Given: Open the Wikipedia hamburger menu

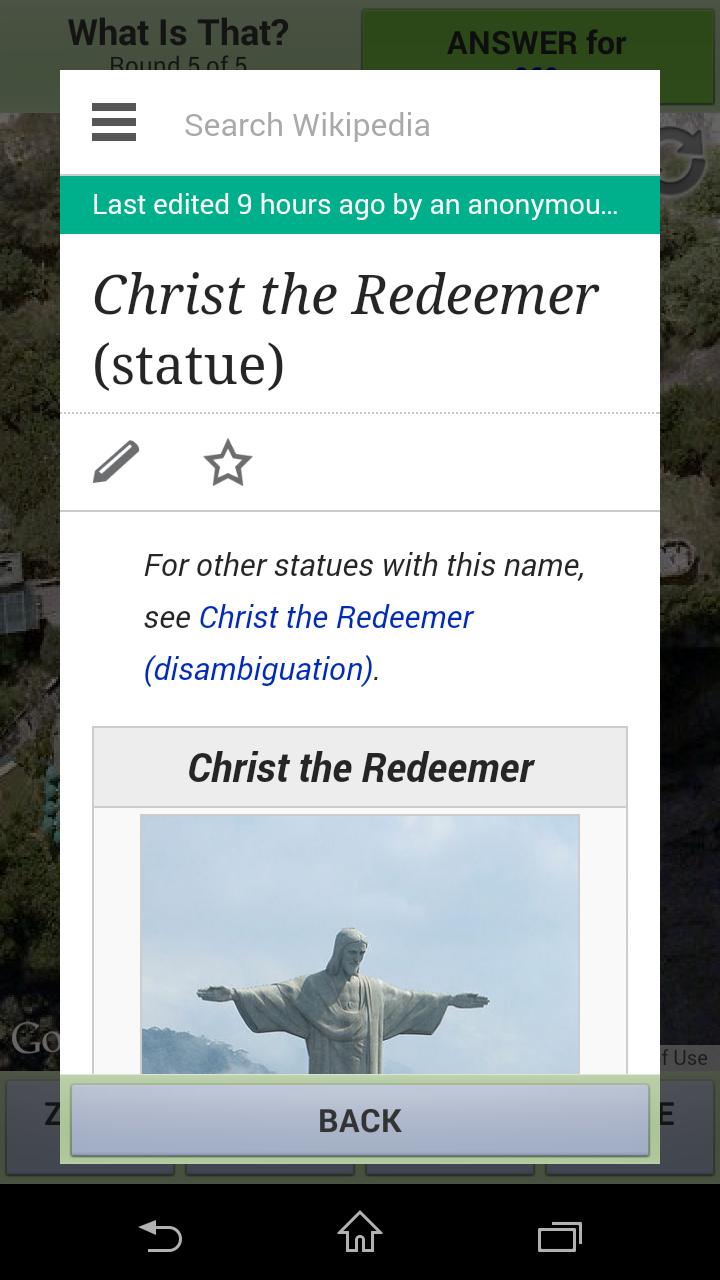Looking at the screenshot, I should pos(114,123).
